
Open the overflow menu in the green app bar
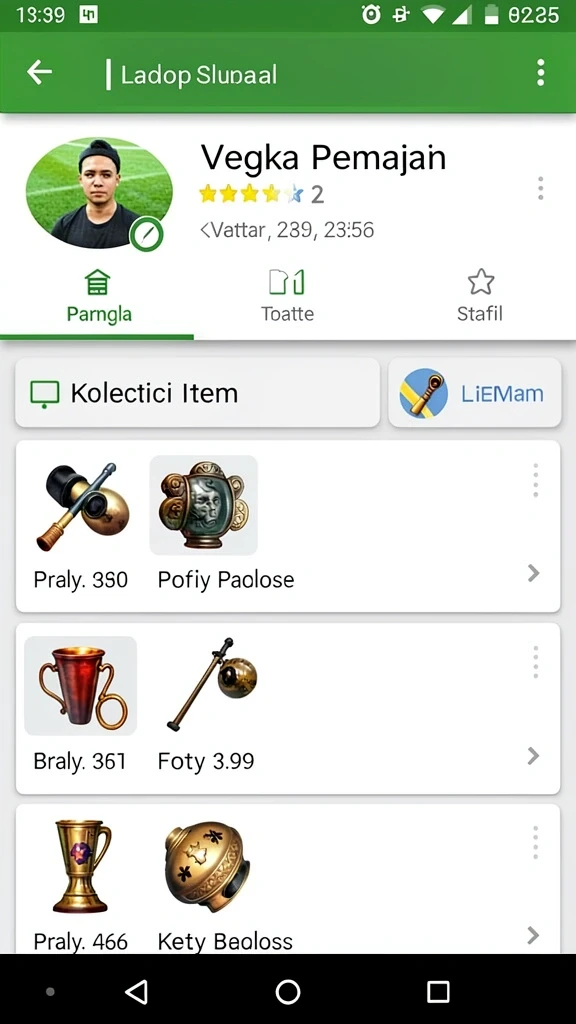[x=540, y=72]
